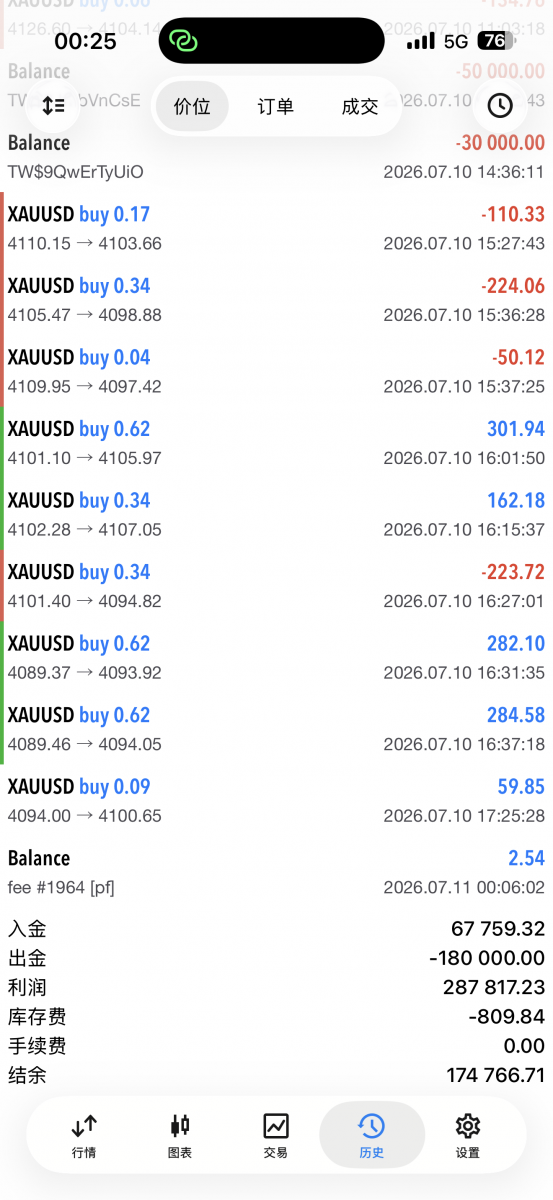This screenshot has height=1200, width=553.
Task: Select the 价位 segment
Action: click(192, 106)
